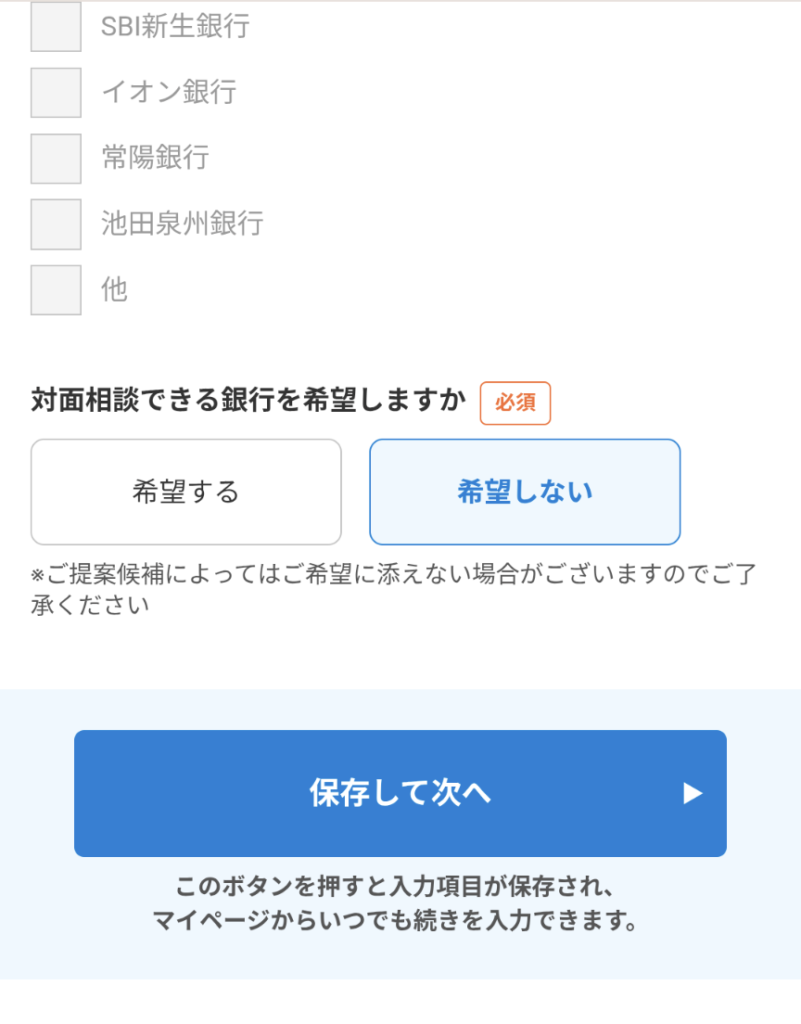Check the 池田泉州銀行 option
The height and width of the screenshot is (1024, 801).
pyautogui.click(x=56, y=224)
